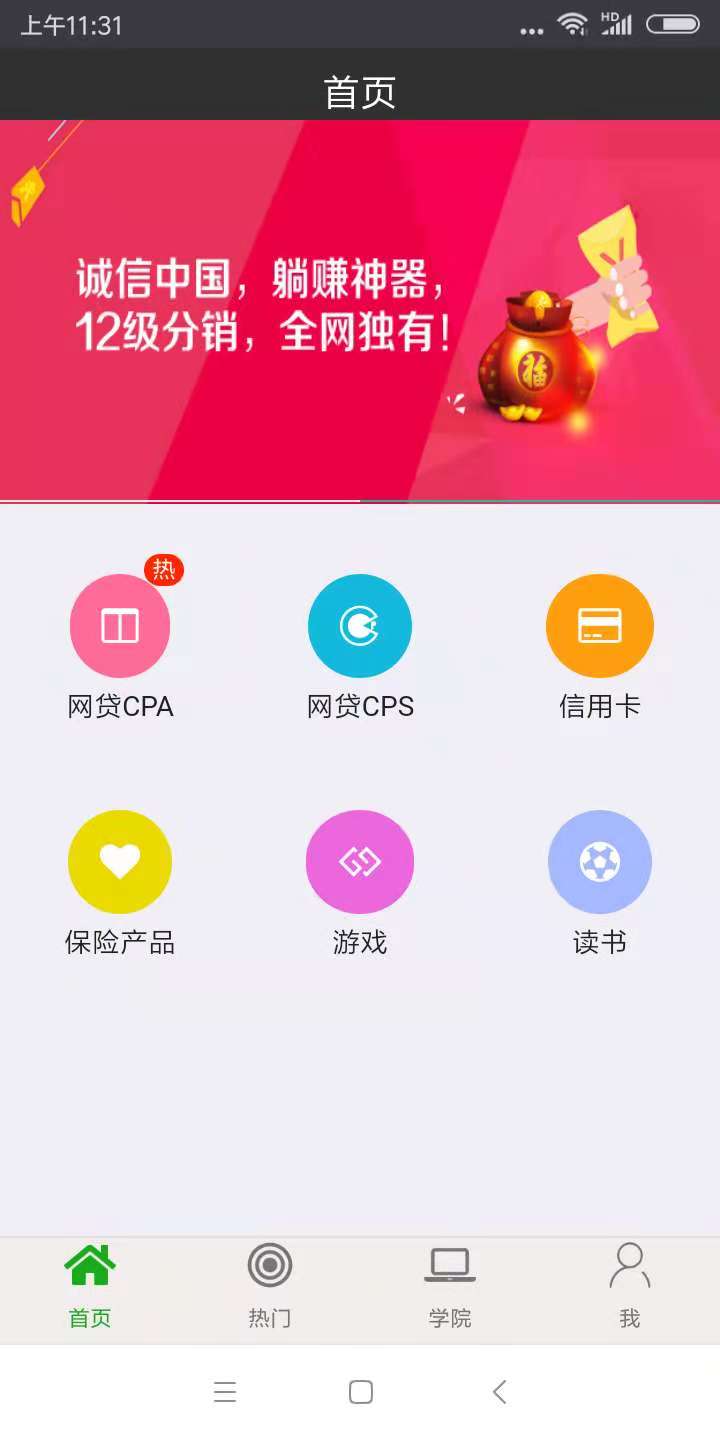720x1440 pixels.
Task: Go to the system home screen
Action: [361, 1392]
